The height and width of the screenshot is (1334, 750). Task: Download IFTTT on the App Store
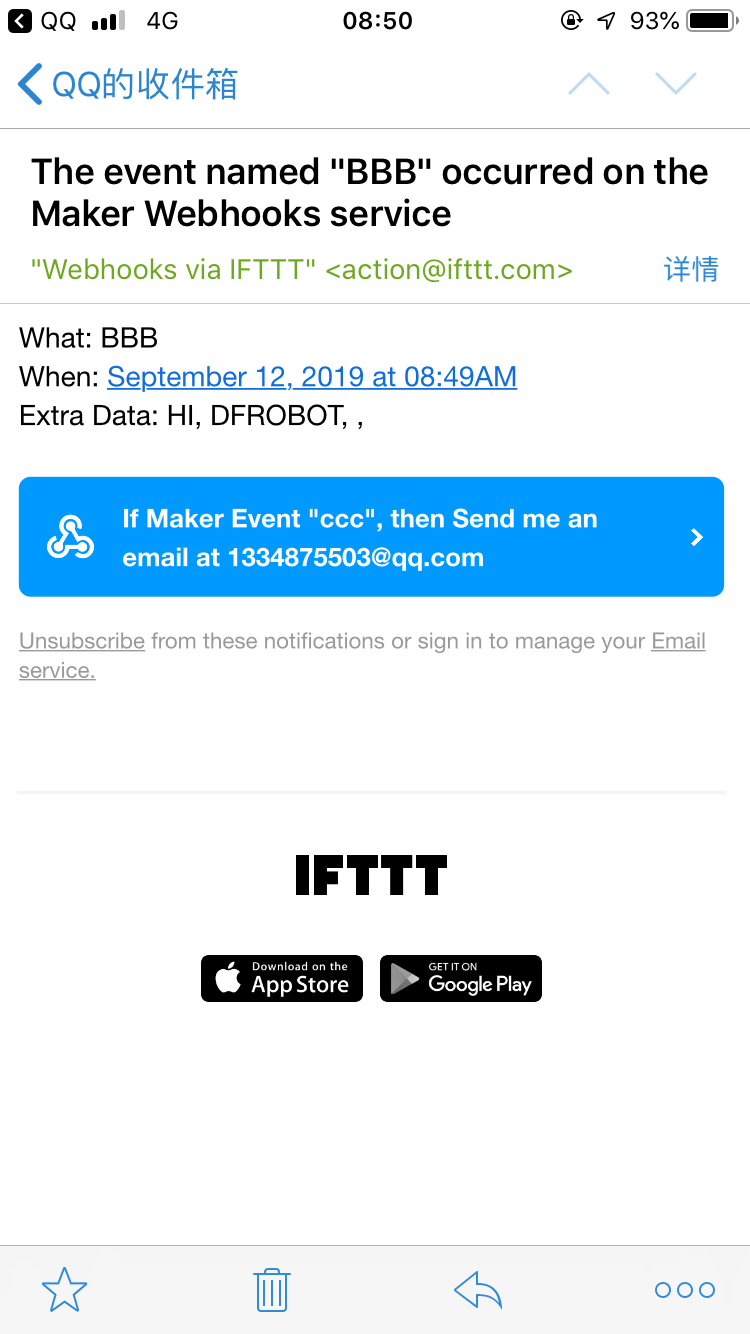(282, 978)
